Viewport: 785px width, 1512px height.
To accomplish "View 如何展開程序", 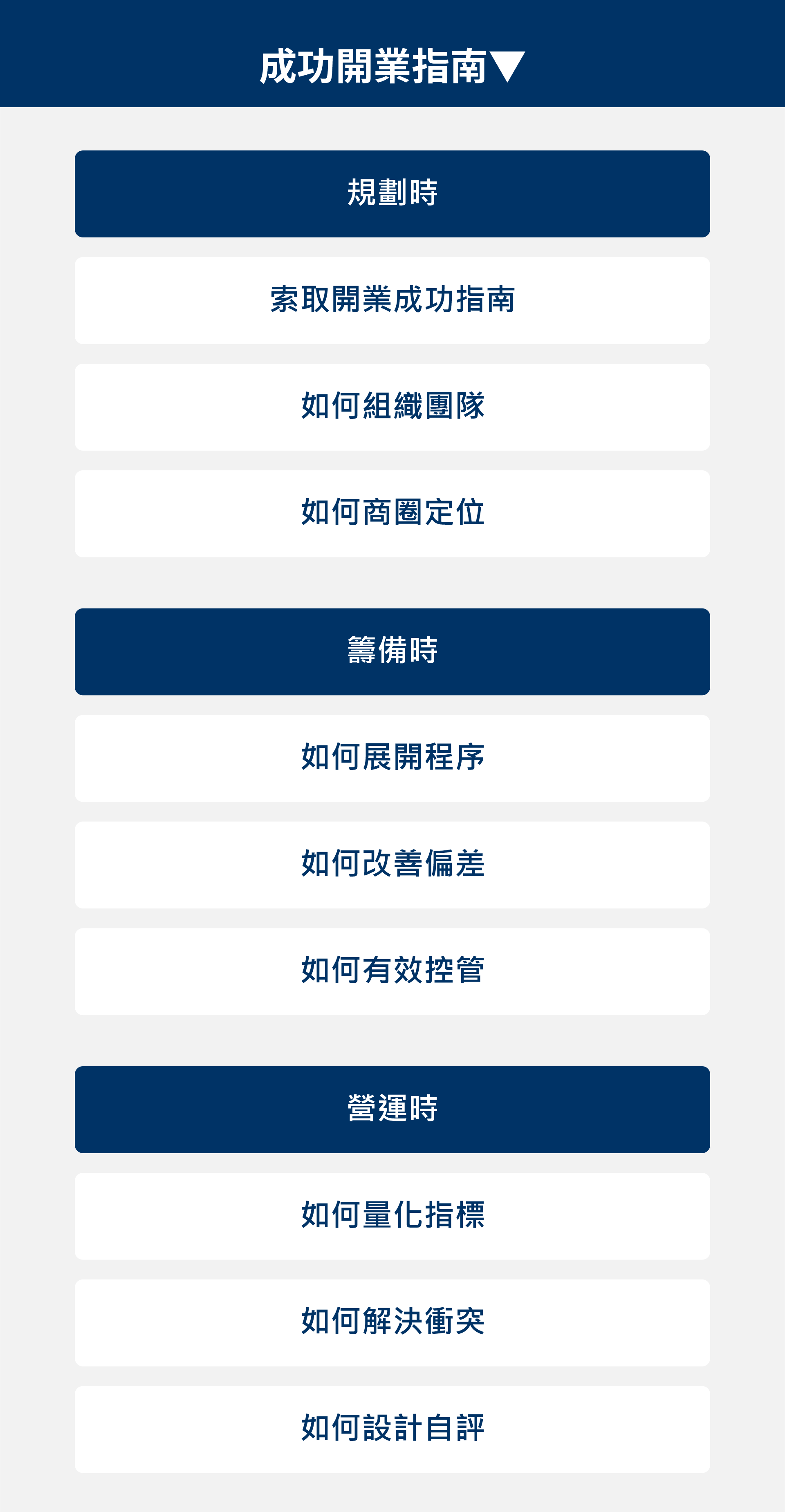I will point(392,758).
